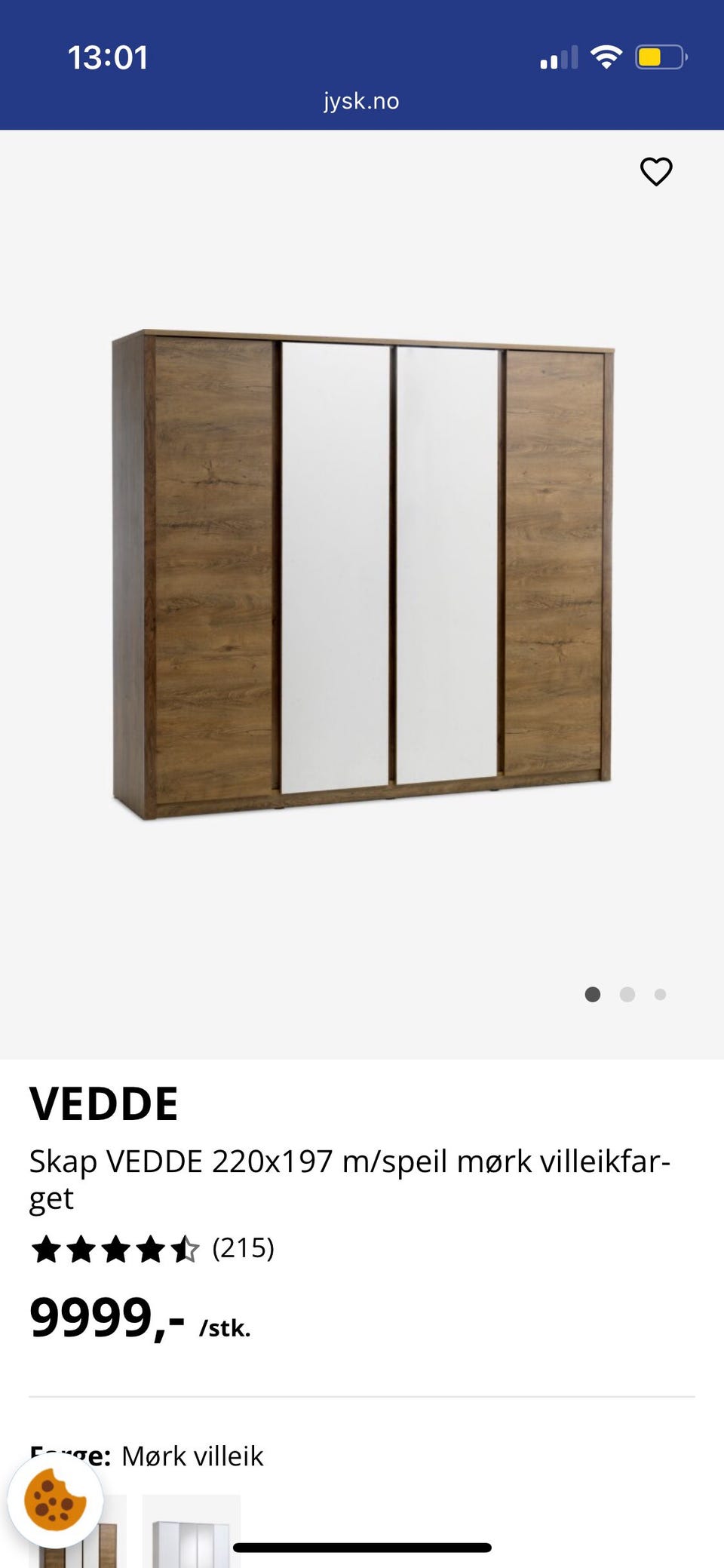Screen dimensions: 724x1568
Task: Tap the cellular signal bars indicator
Action: 558,57
